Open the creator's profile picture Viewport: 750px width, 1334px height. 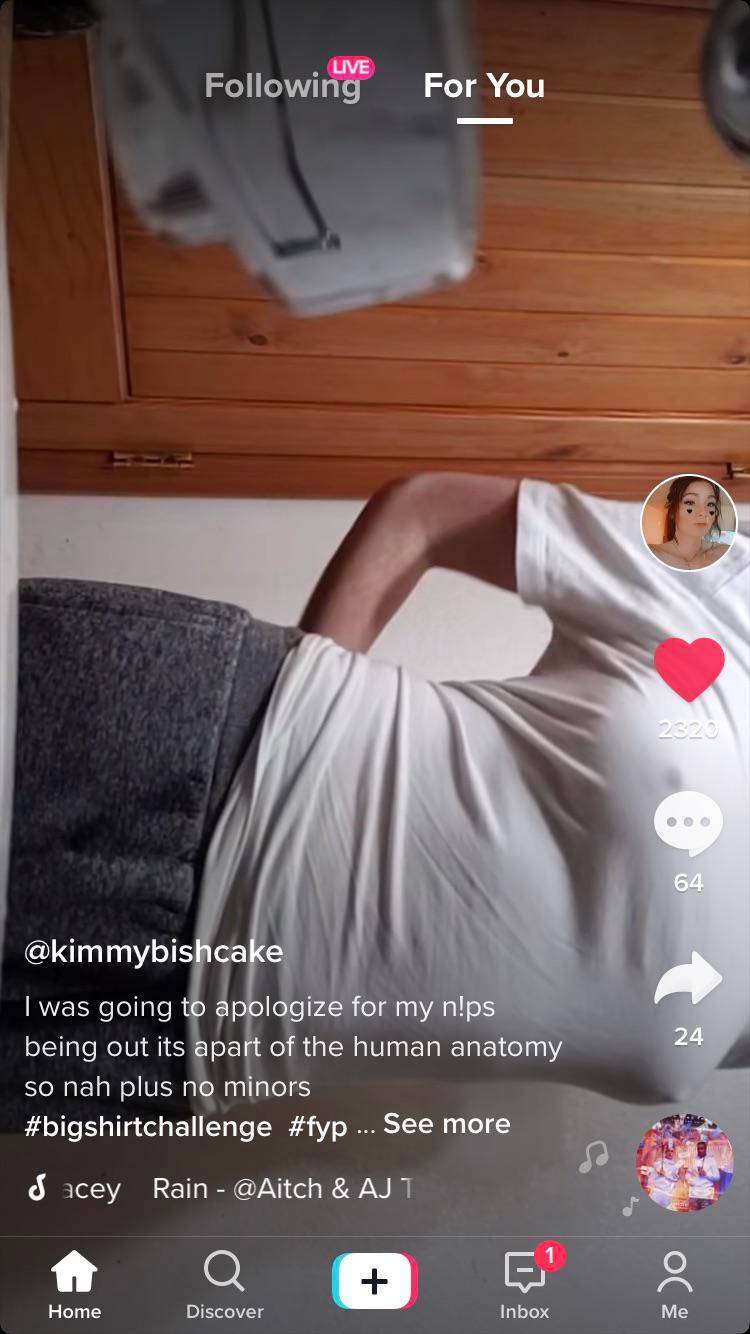coord(688,522)
